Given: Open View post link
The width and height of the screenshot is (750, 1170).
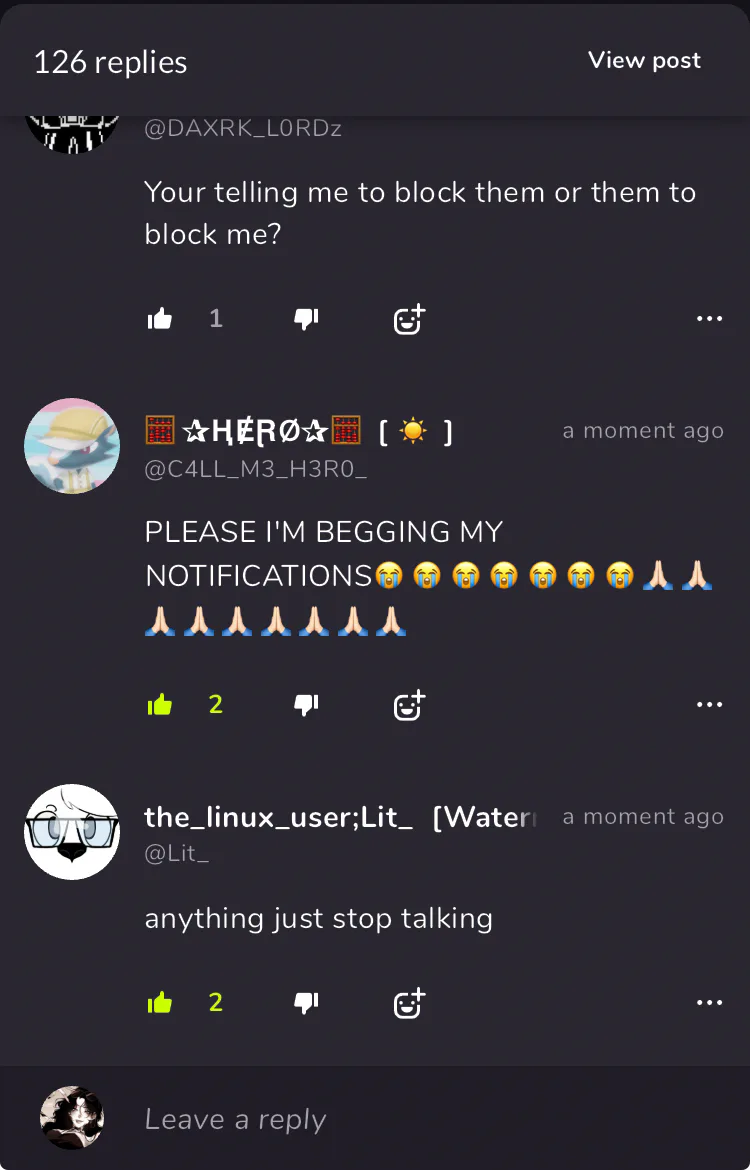Looking at the screenshot, I should [644, 61].
